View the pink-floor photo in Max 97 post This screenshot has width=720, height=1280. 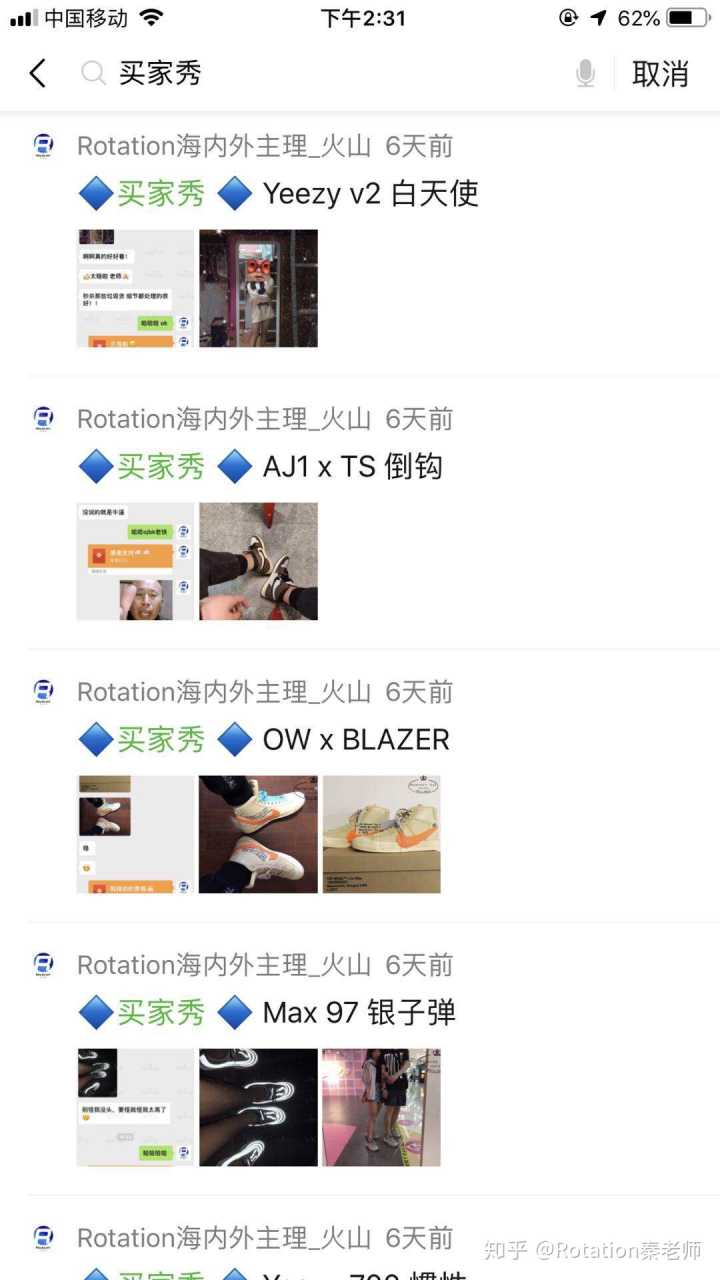pyautogui.click(x=381, y=1107)
